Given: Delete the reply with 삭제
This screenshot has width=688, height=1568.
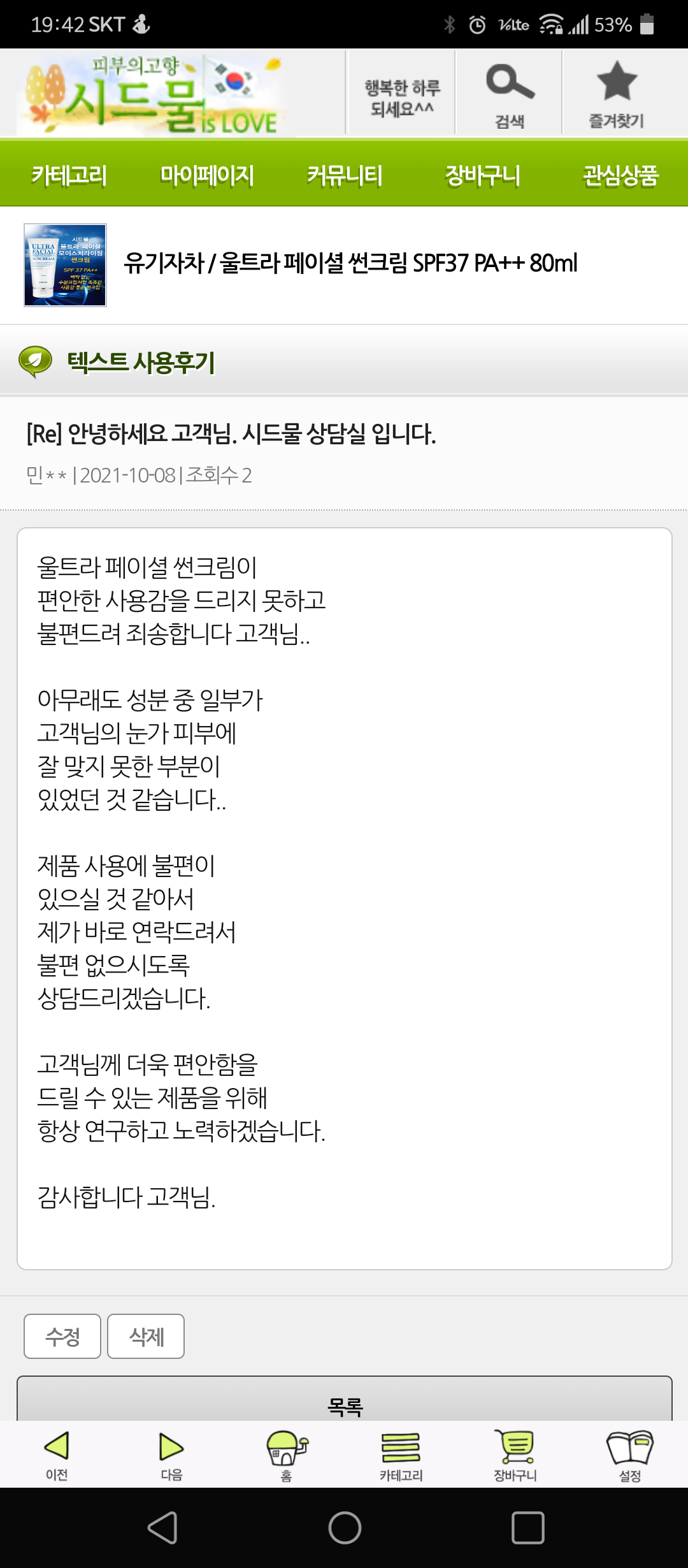Looking at the screenshot, I should click(146, 1336).
